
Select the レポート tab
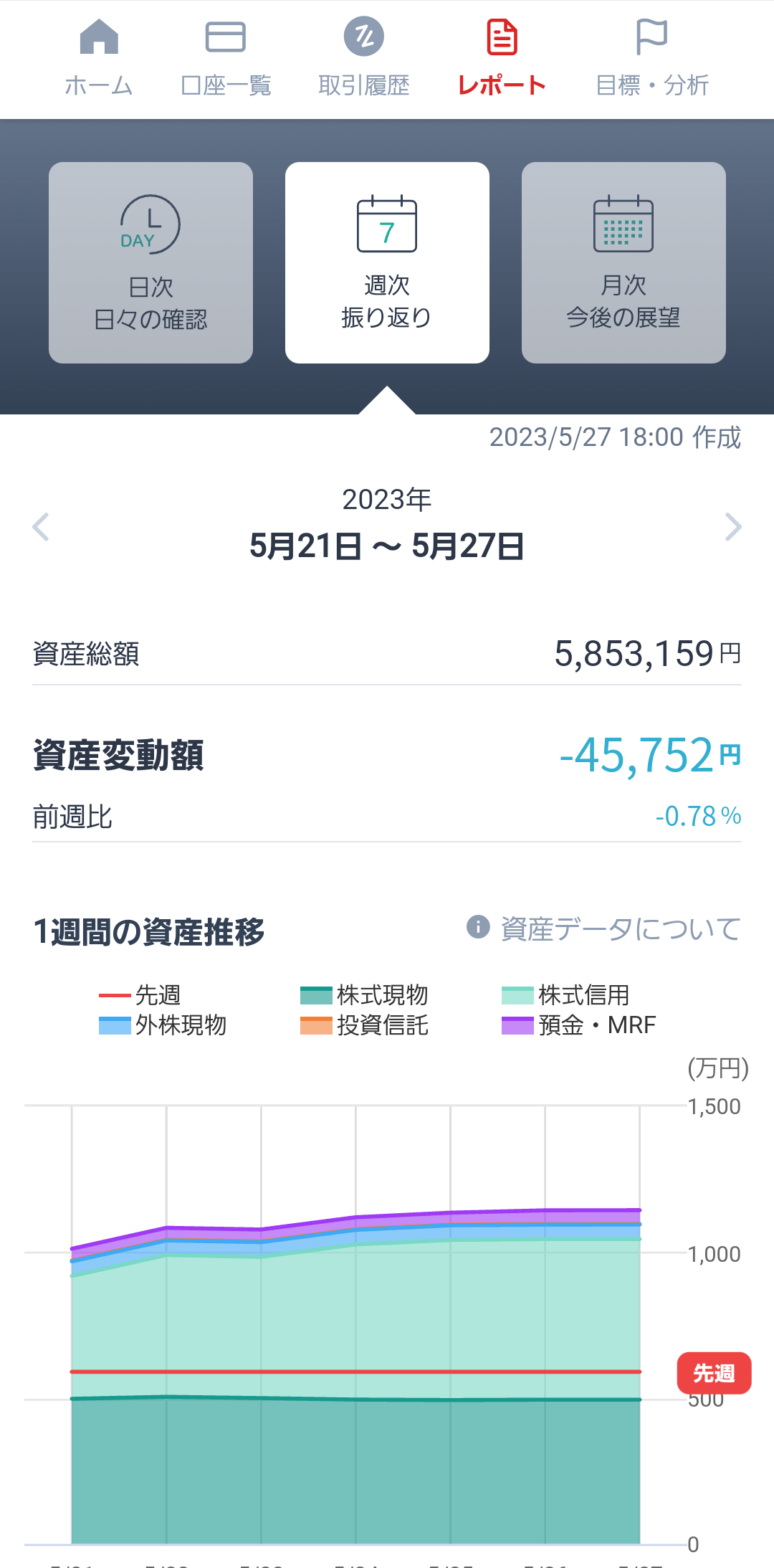pyautogui.click(x=502, y=59)
